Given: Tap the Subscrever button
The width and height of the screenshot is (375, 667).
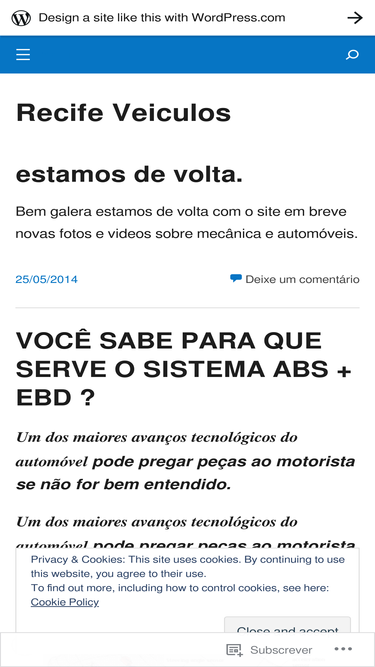Looking at the screenshot, I should tap(270, 650).
